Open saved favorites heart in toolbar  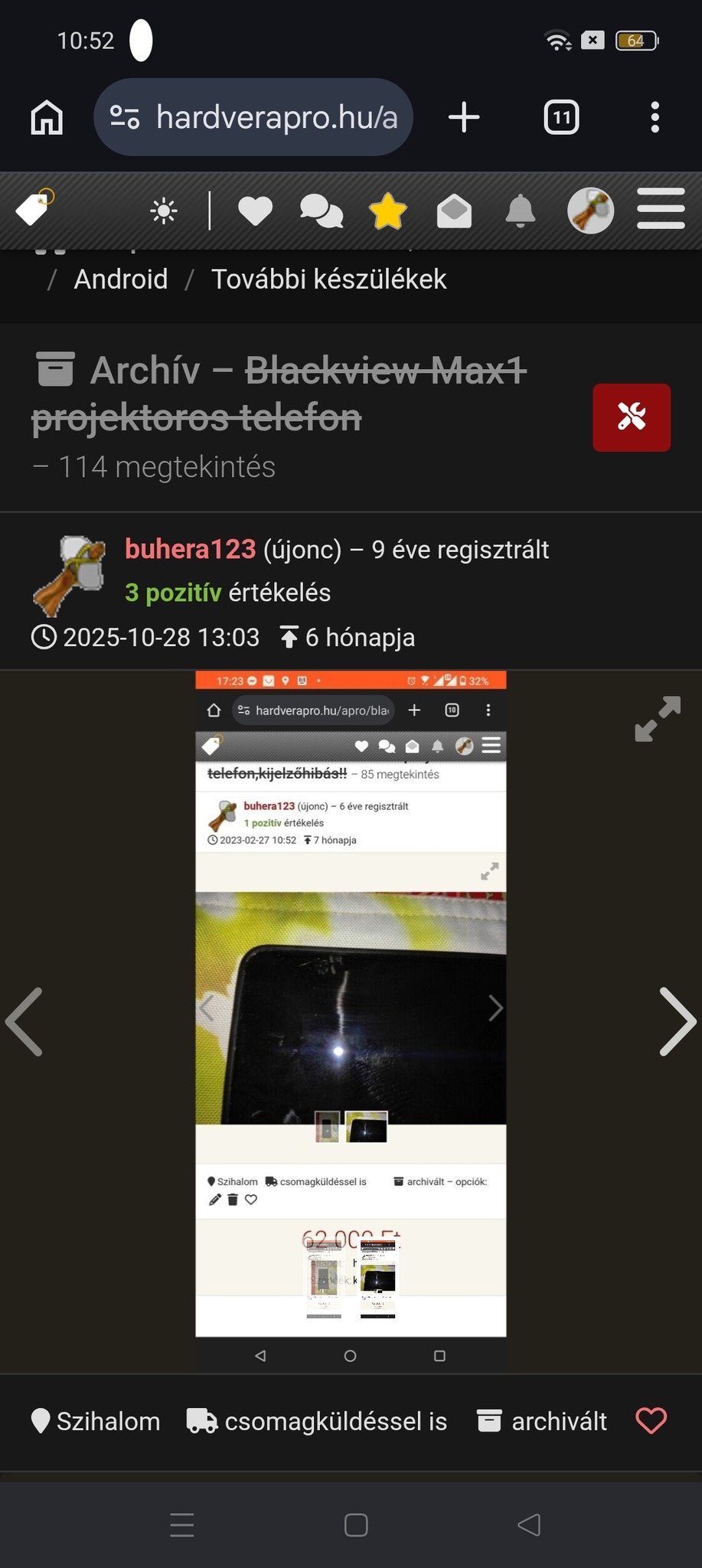255,211
